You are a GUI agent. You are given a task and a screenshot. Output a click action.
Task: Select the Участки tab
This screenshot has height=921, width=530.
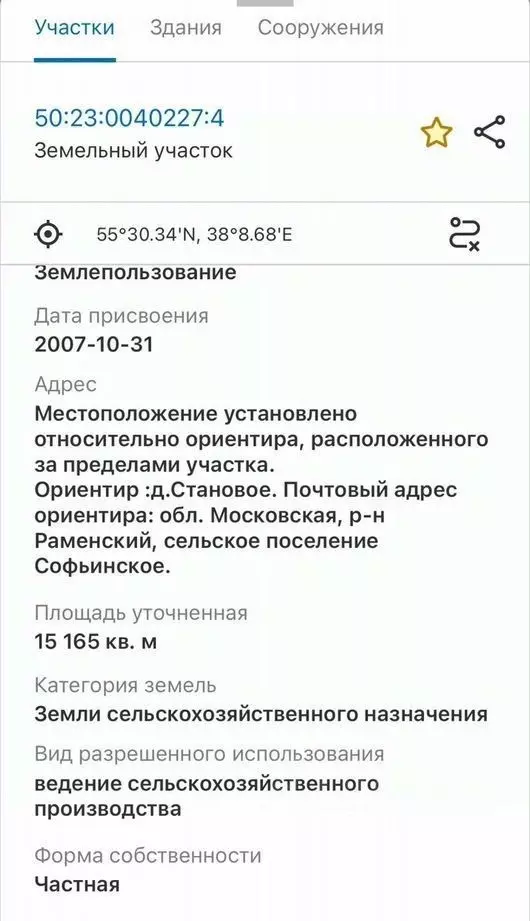click(75, 28)
